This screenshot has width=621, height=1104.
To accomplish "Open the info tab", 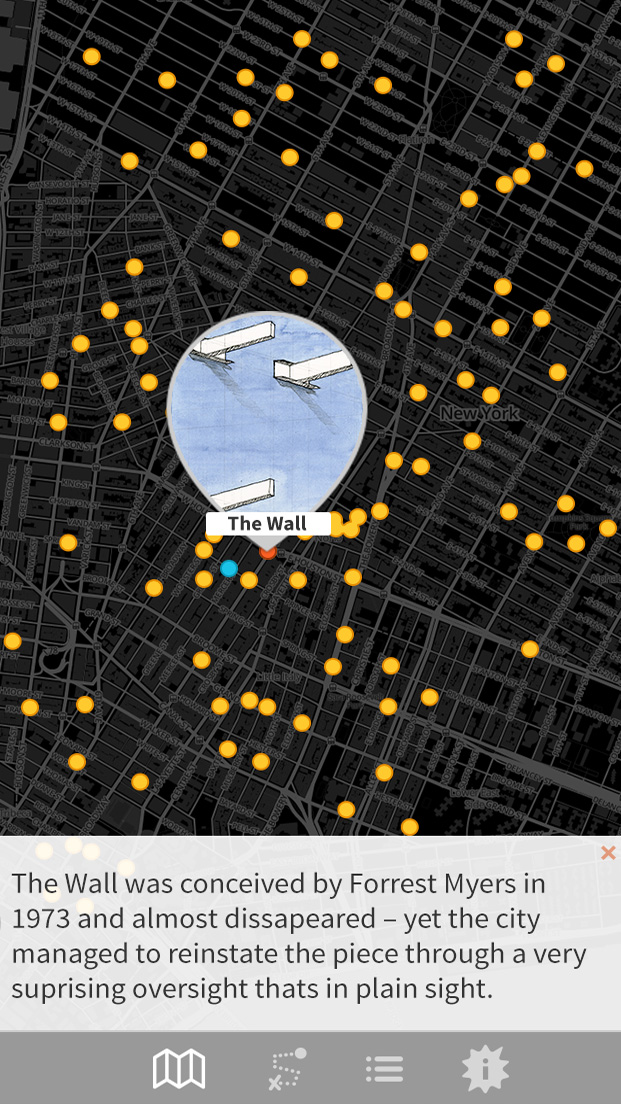I will pyautogui.click(x=485, y=1069).
